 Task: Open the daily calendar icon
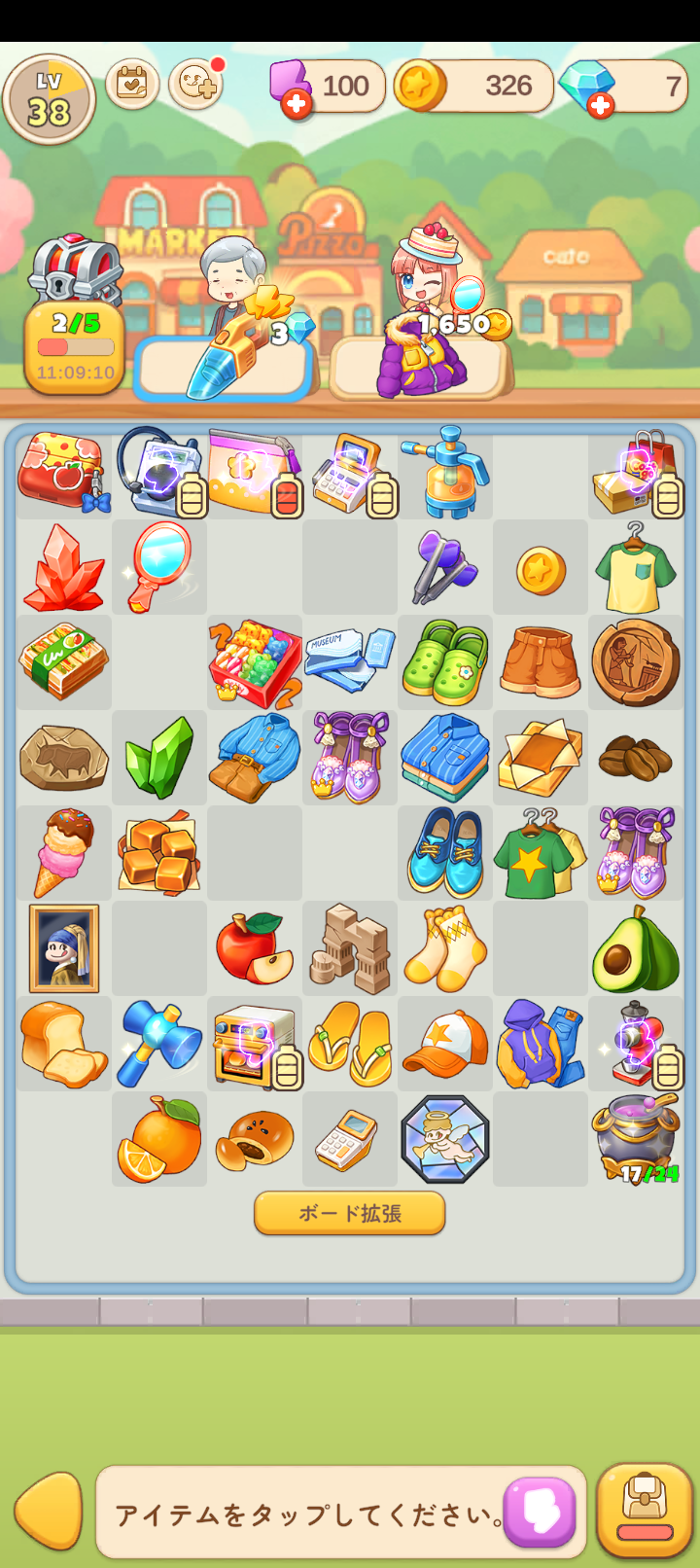(x=132, y=85)
